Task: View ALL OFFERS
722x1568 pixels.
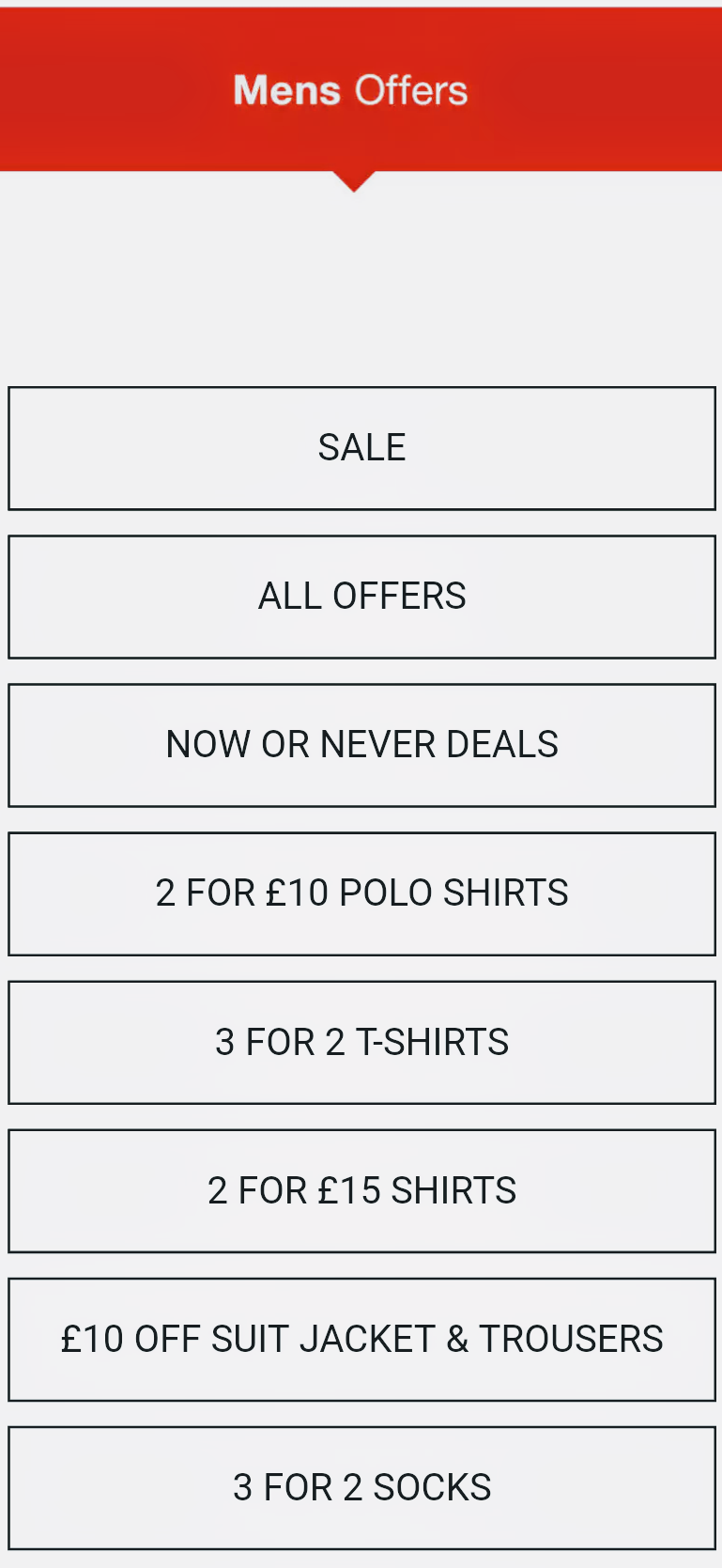Action: tap(361, 597)
